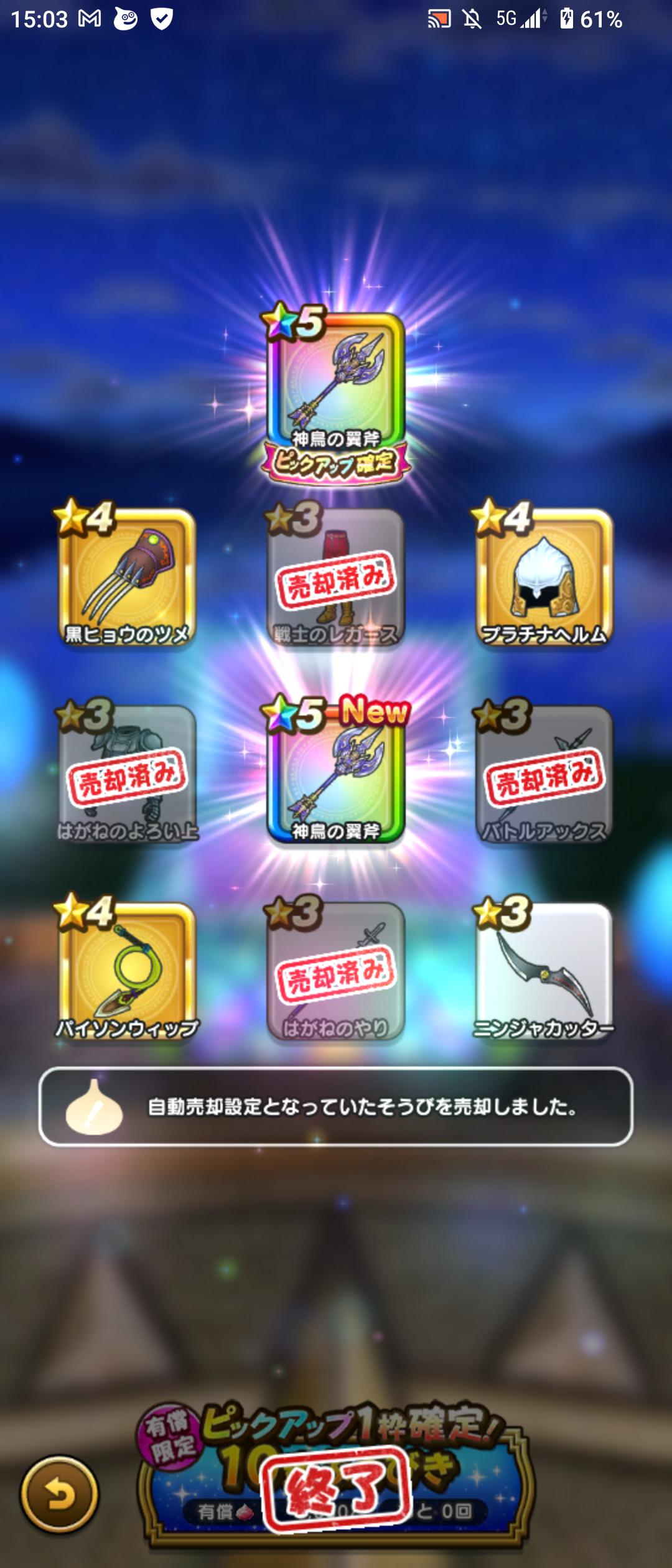View the 黒ヒョウのツメ item
Screen dimensions: 672x1568
tap(128, 576)
